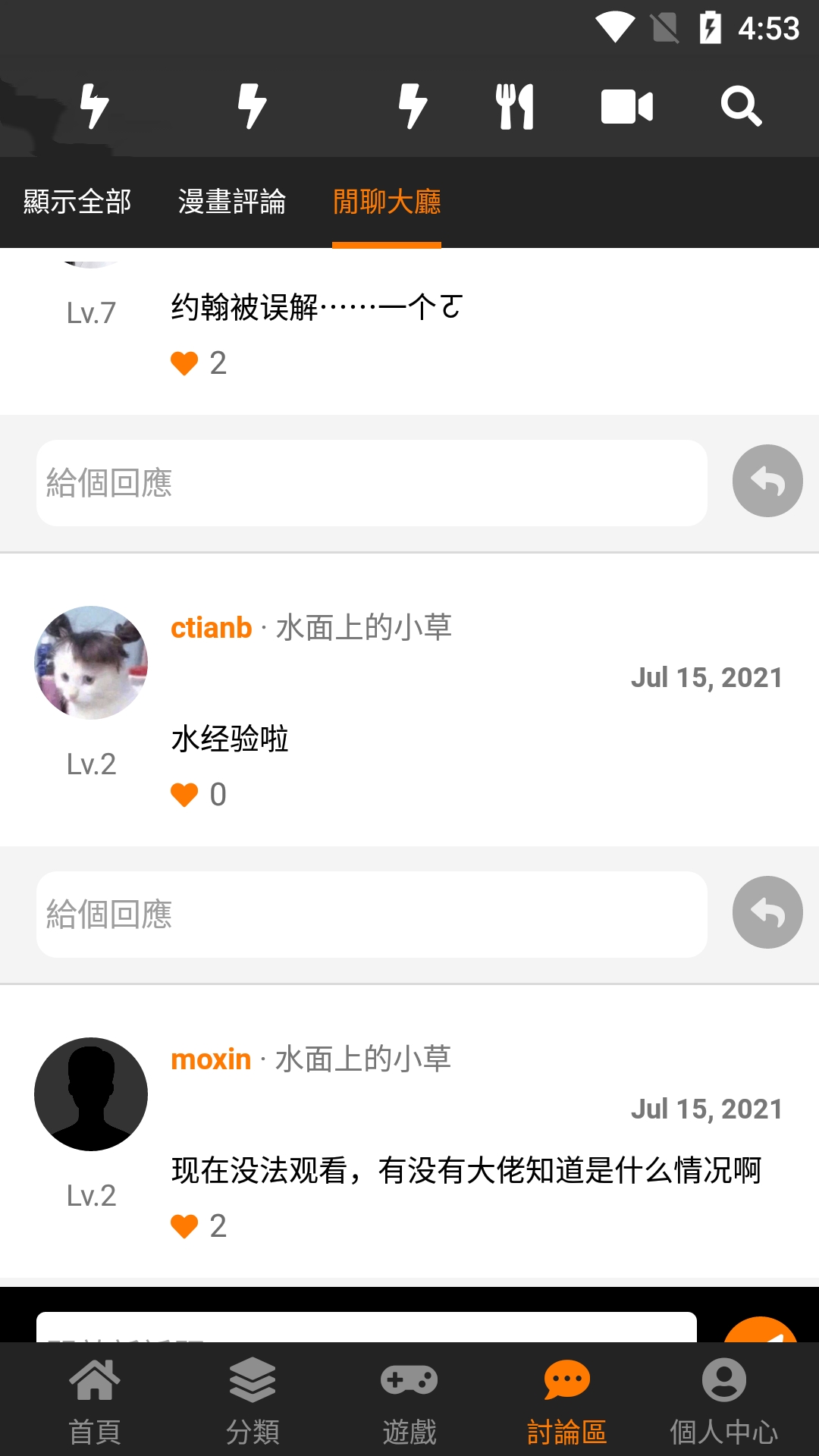Click the middle lightning bolt icon
Image resolution: width=819 pixels, height=1456 pixels.
click(x=250, y=106)
